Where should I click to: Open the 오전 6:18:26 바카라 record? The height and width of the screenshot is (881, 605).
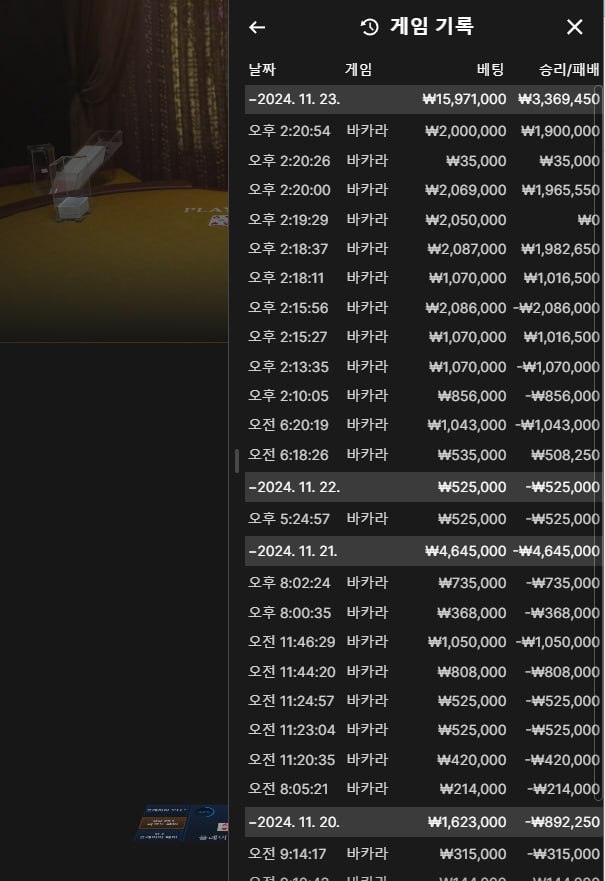point(420,455)
